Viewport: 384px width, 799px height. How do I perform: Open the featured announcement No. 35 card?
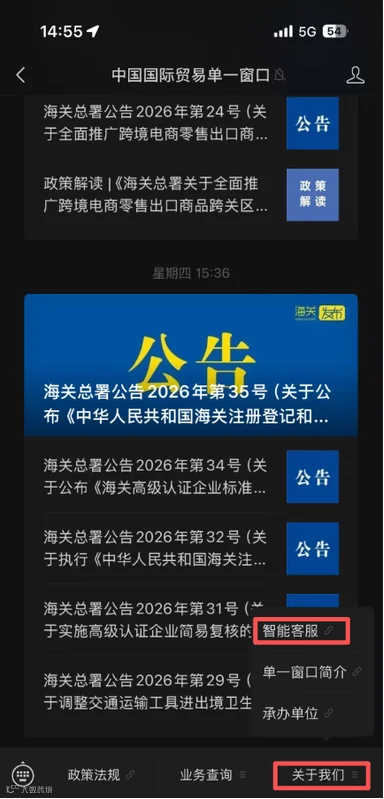pyautogui.click(x=191, y=365)
